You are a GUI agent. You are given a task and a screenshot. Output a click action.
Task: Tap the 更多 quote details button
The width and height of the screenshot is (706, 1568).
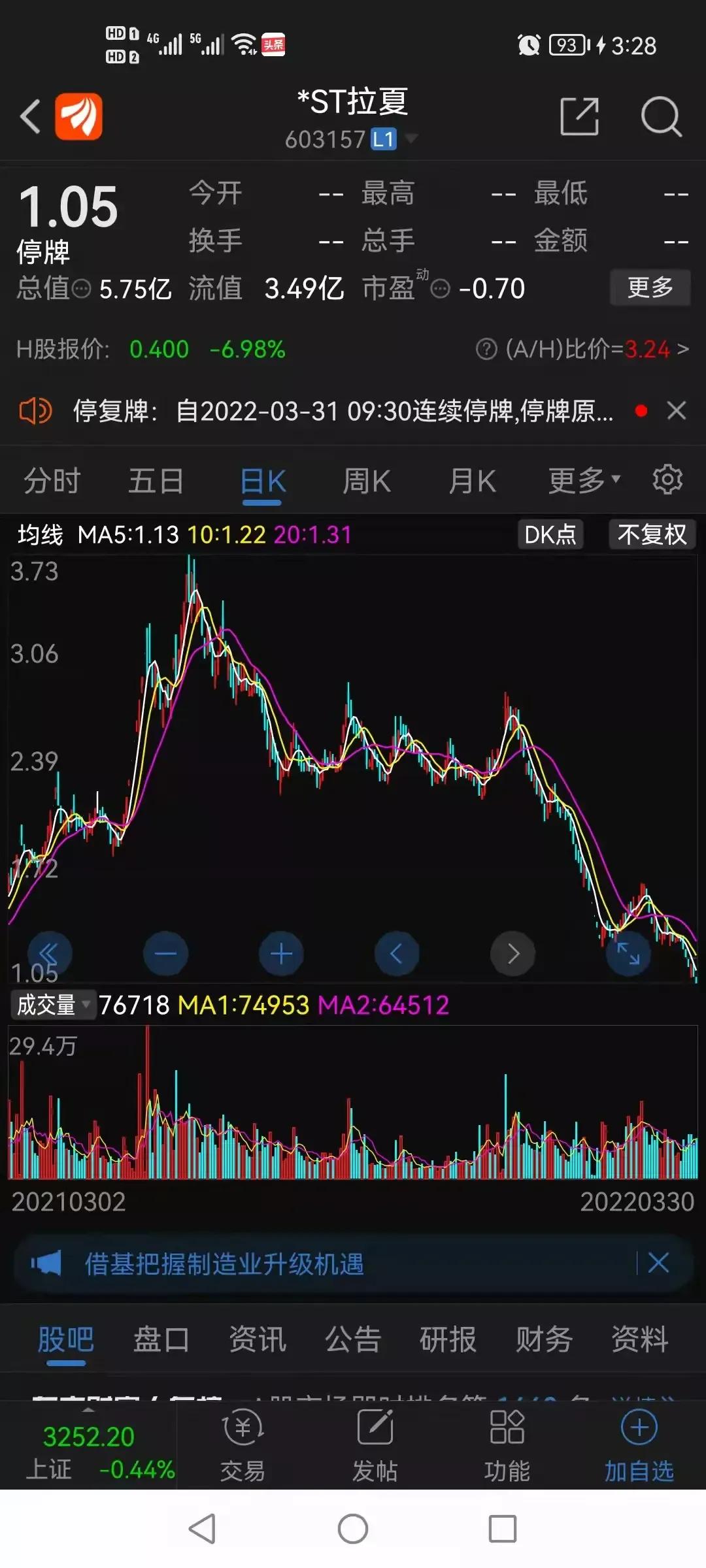point(649,286)
